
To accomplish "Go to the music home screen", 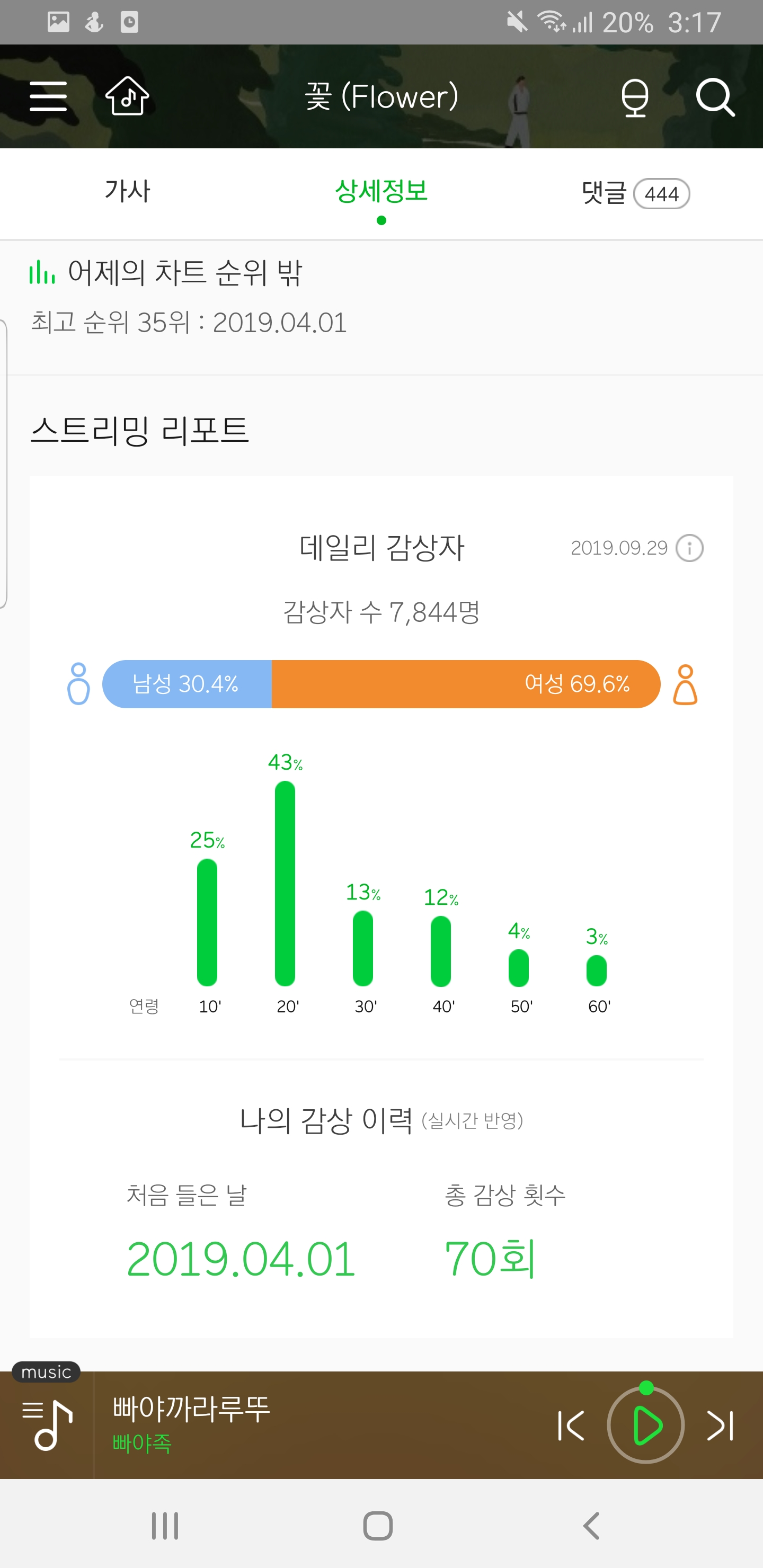I will pyautogui.click(x=127, y=95).
